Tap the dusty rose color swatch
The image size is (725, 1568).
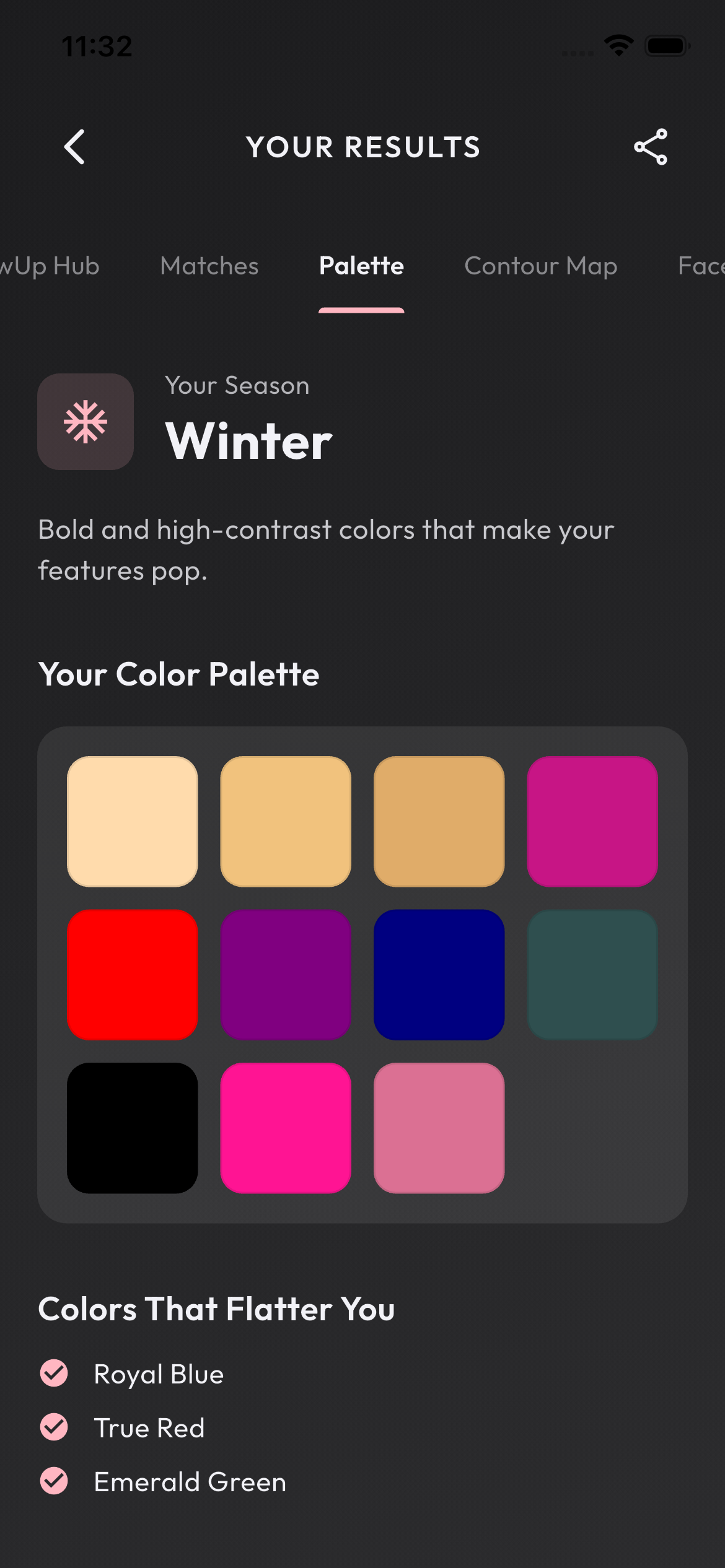(439, 1128)
